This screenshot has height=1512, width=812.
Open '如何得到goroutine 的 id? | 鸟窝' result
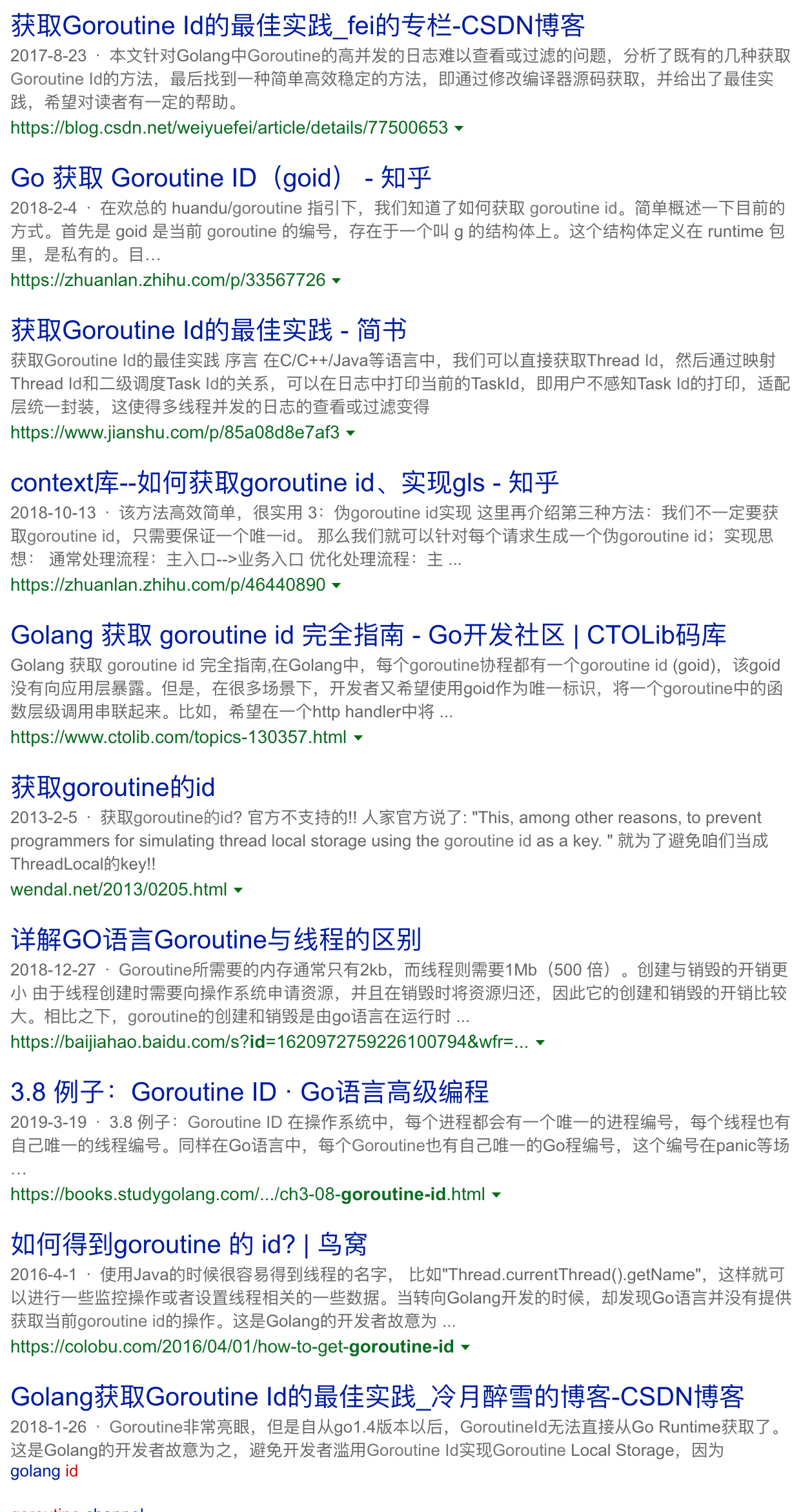click(188, 1245)
